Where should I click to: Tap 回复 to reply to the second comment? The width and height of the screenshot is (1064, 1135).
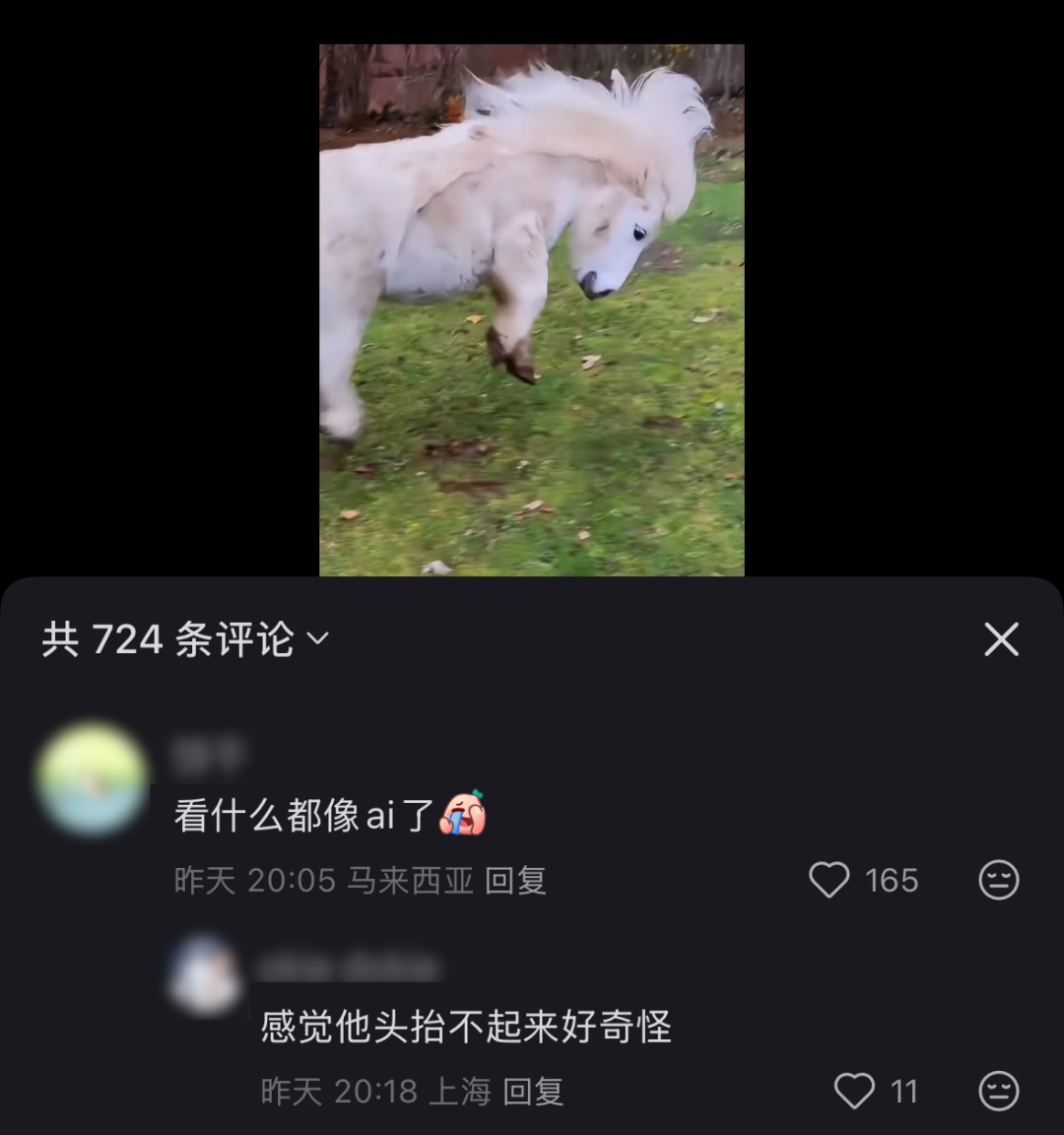533,1092
